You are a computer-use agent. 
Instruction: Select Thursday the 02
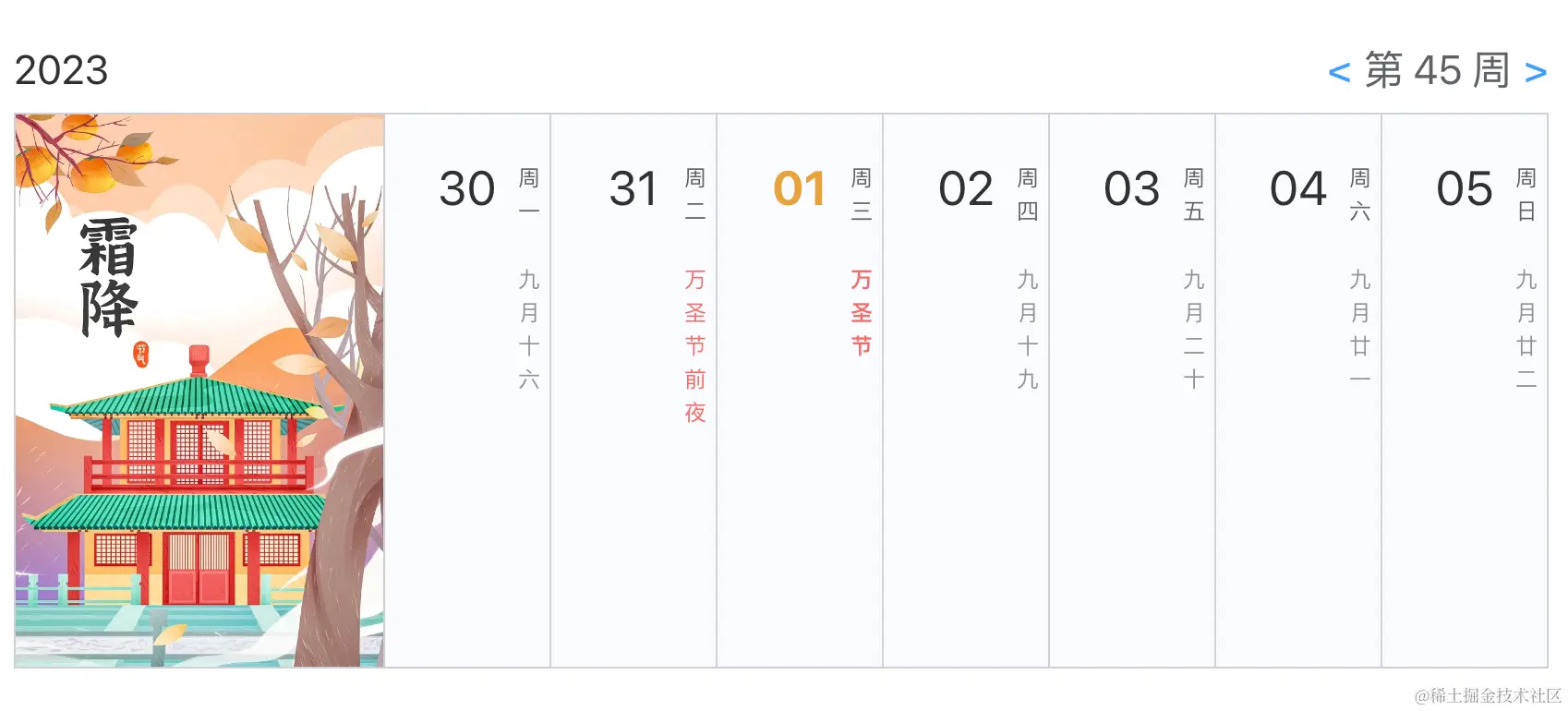966,391
